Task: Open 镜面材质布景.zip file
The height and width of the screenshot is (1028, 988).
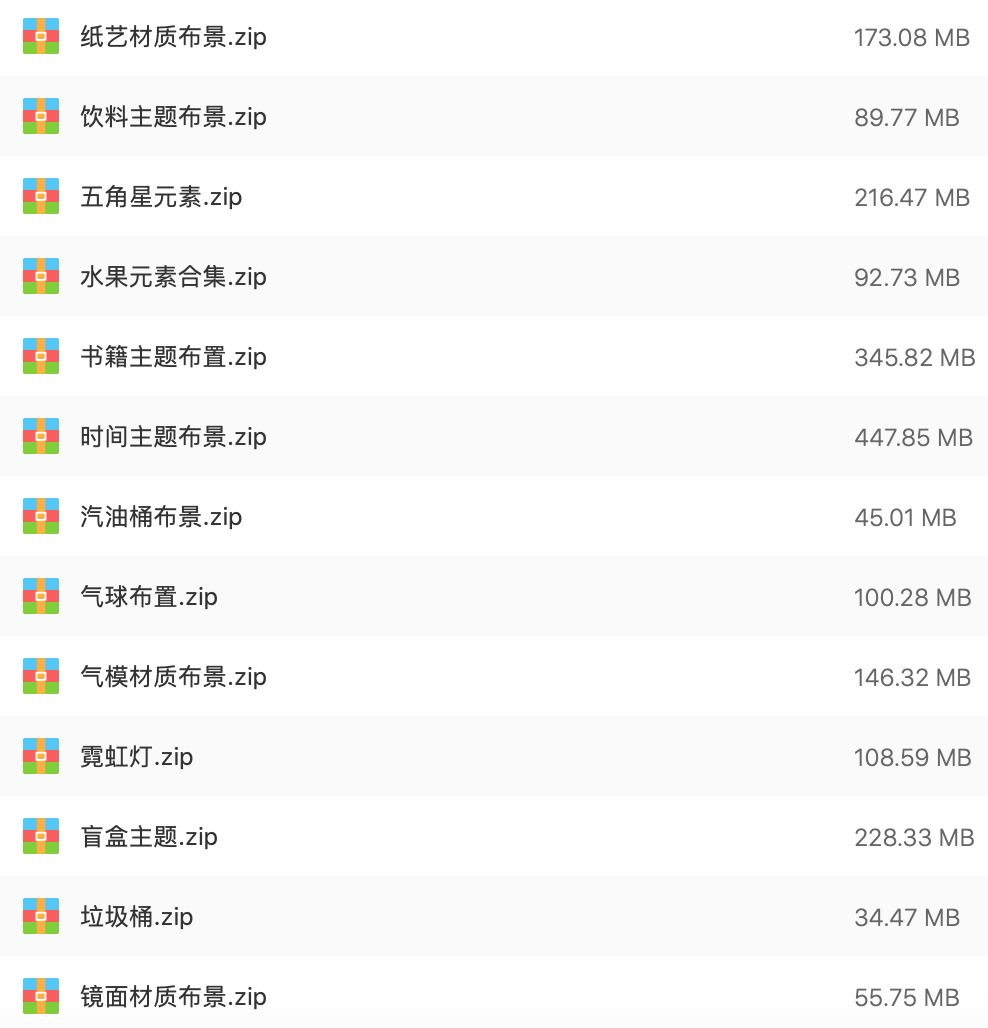Action: (494, 993)
